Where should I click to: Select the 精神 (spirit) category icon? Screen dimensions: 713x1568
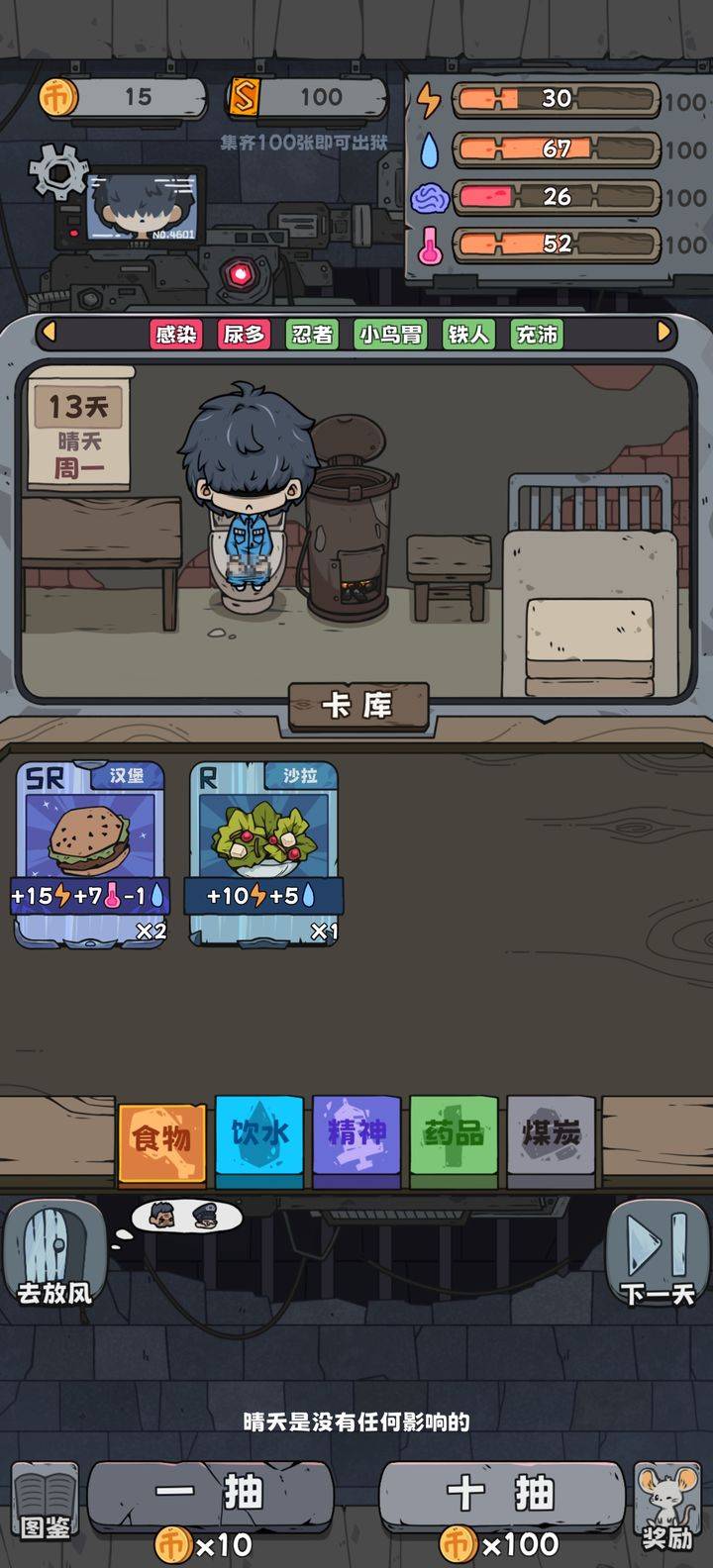coord(357,1136)
